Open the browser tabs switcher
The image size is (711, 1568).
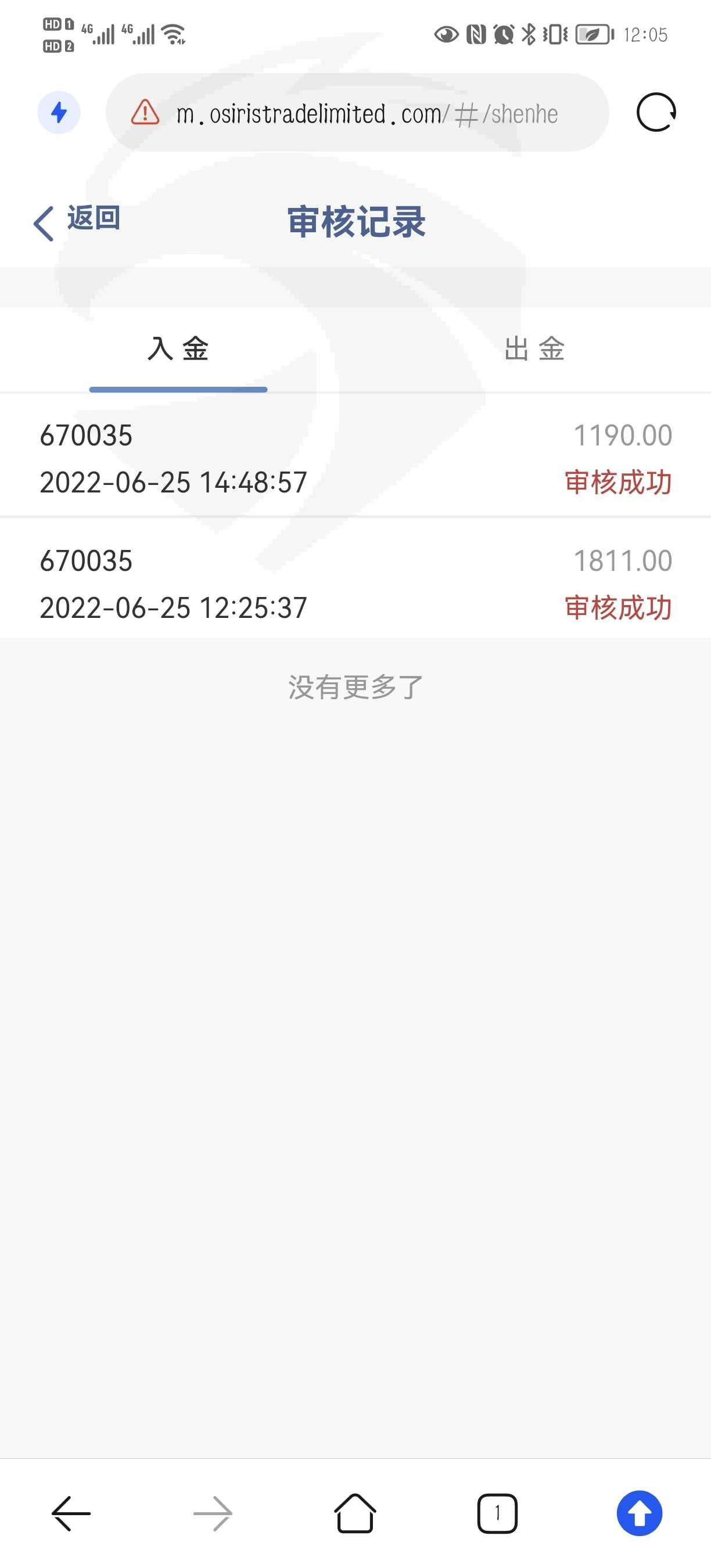[x=497, y=1513]
